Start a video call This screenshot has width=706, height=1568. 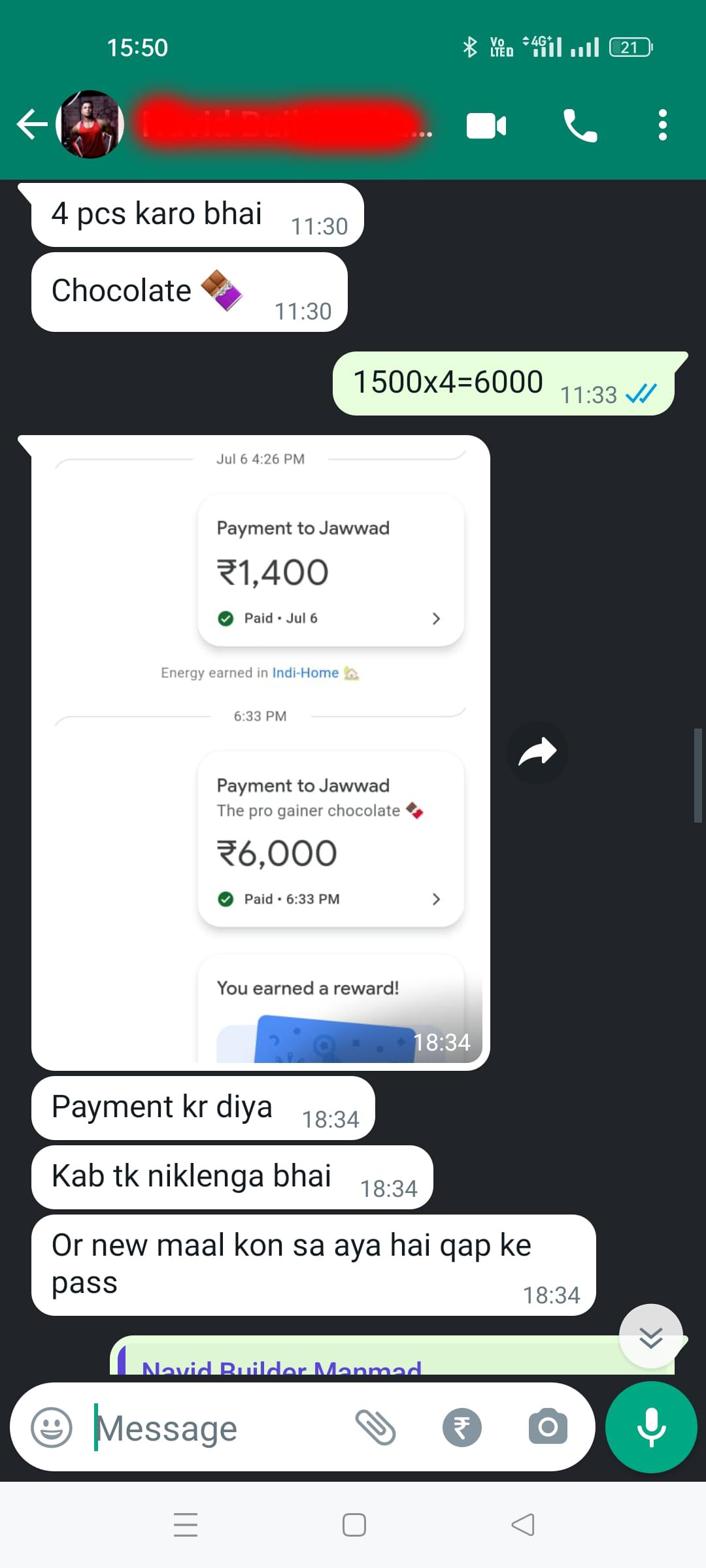[486, 125]
